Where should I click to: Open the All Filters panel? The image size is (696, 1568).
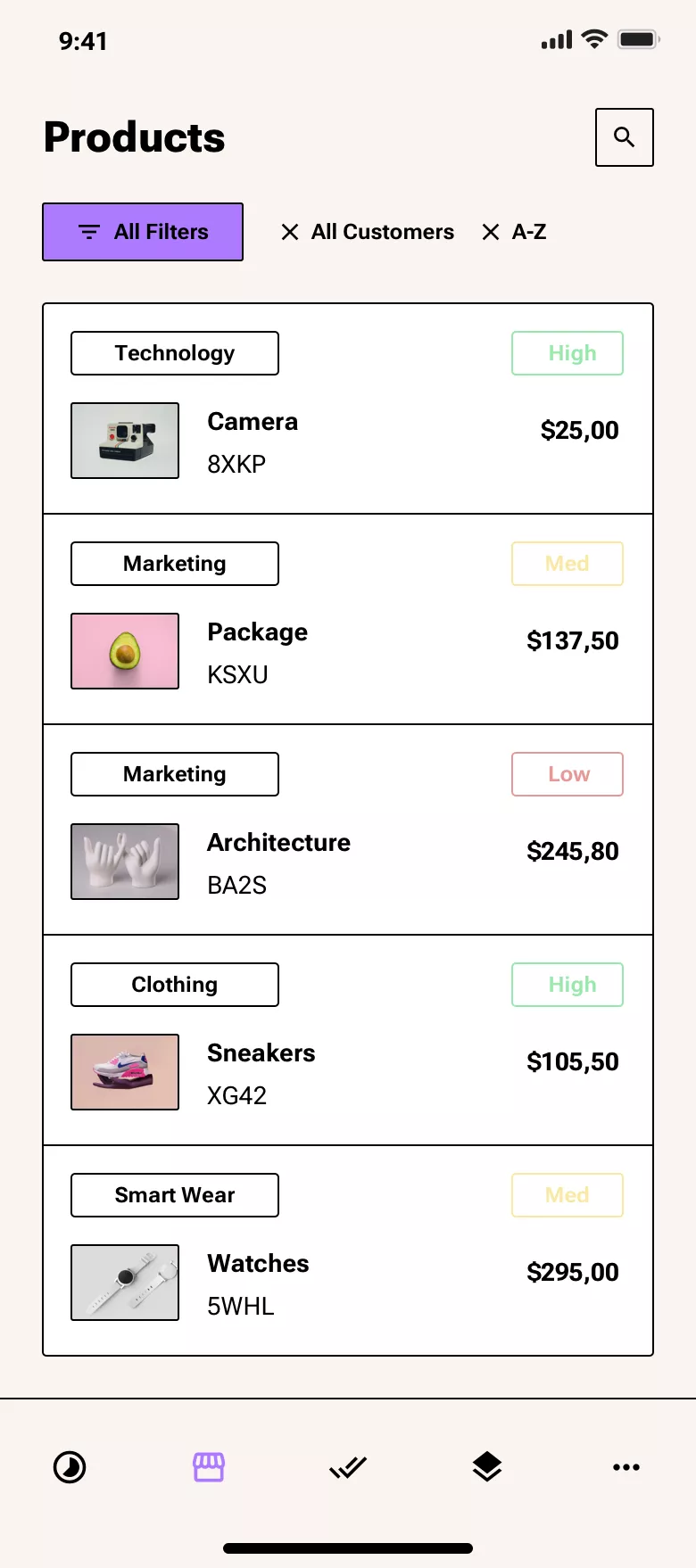pyautogui.click(x=142, y=231)
